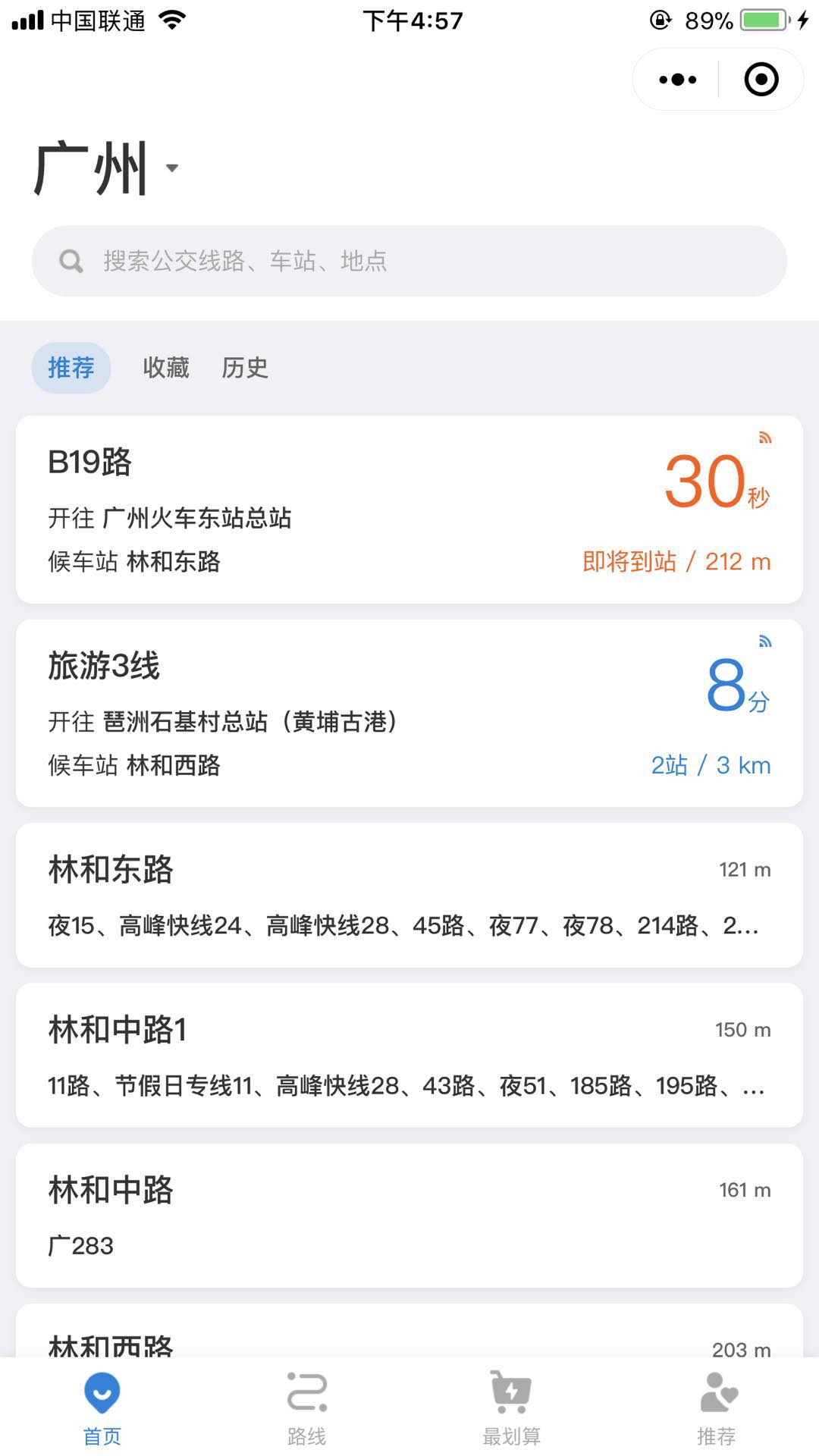Switch to the 历史 tab
819x1456 pixels.
click(x=244, y=368)
